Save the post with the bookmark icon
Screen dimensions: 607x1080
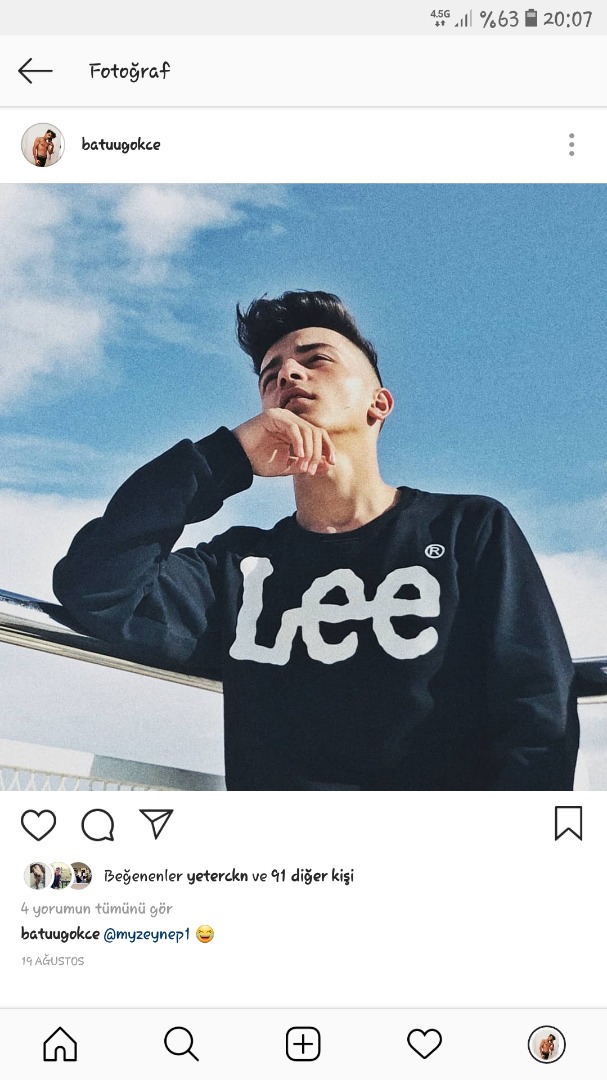[568, 823]
